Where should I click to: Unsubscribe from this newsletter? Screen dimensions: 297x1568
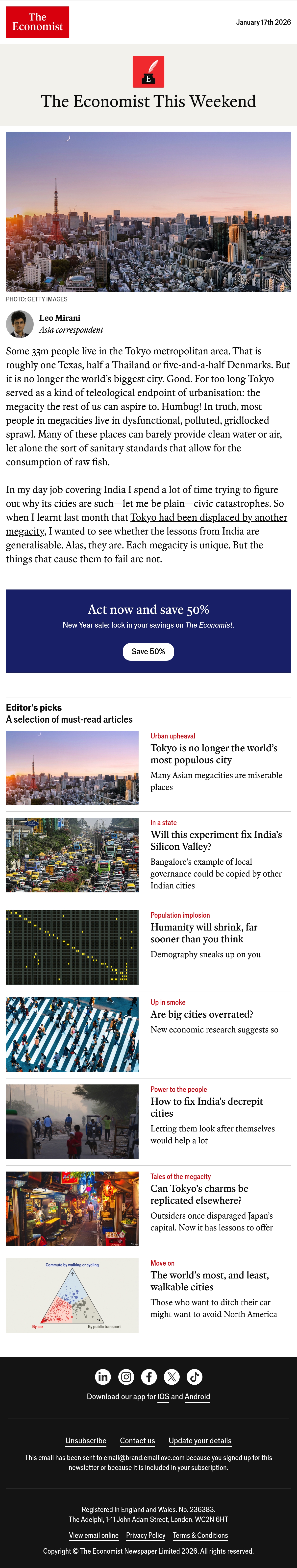[86, 1441]
